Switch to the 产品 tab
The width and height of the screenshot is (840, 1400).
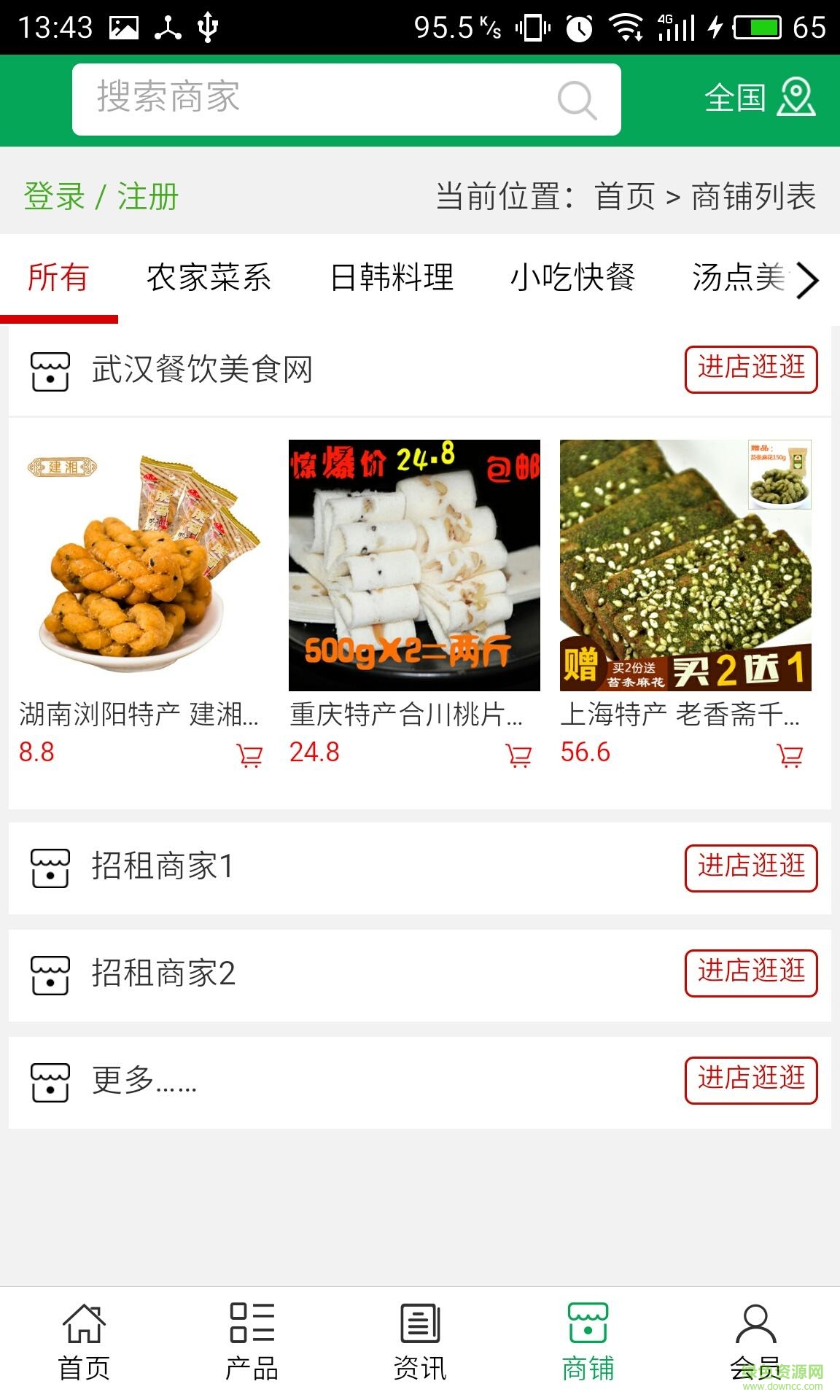click(x=252, y=1342)
